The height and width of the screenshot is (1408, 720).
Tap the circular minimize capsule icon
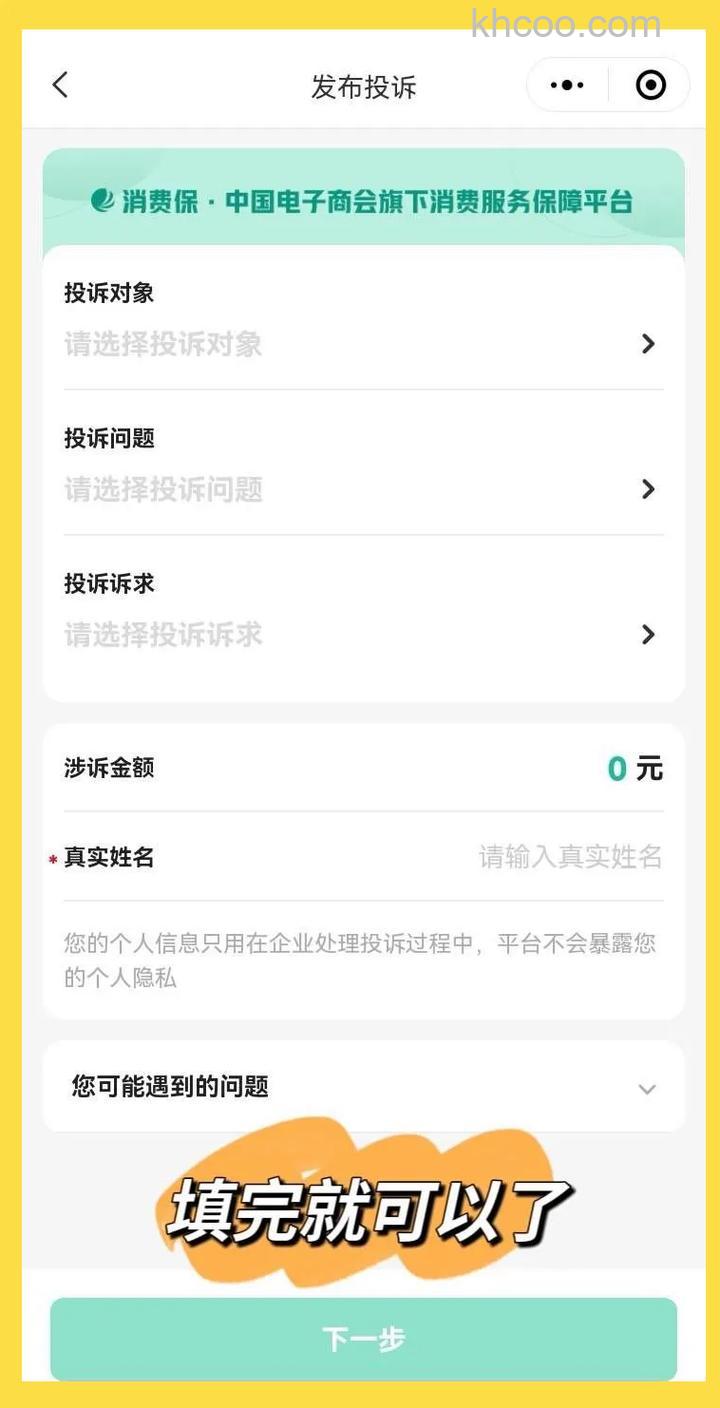tap(649, 84)
